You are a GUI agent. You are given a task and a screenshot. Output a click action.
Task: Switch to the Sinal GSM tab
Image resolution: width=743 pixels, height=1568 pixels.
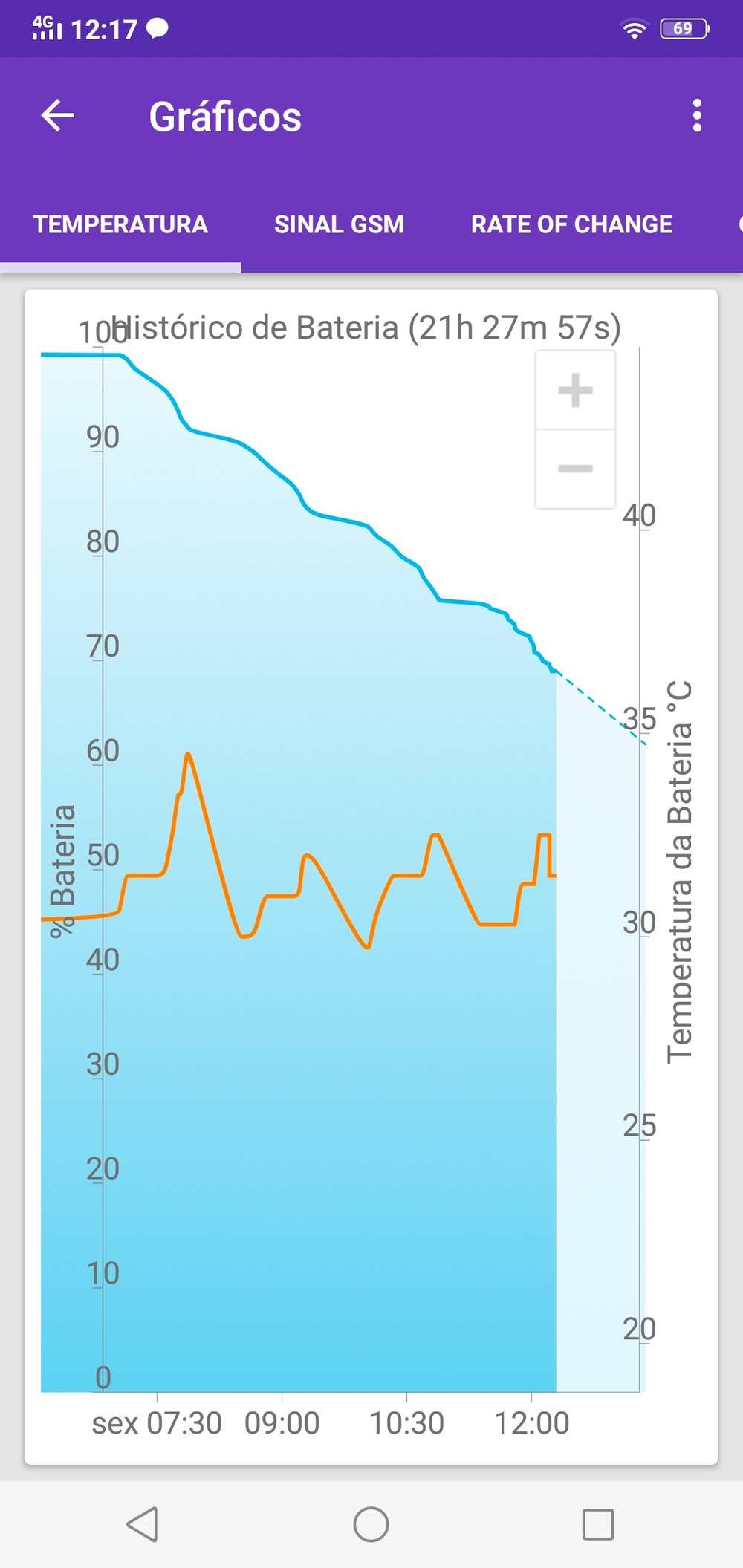coord(339,224)
